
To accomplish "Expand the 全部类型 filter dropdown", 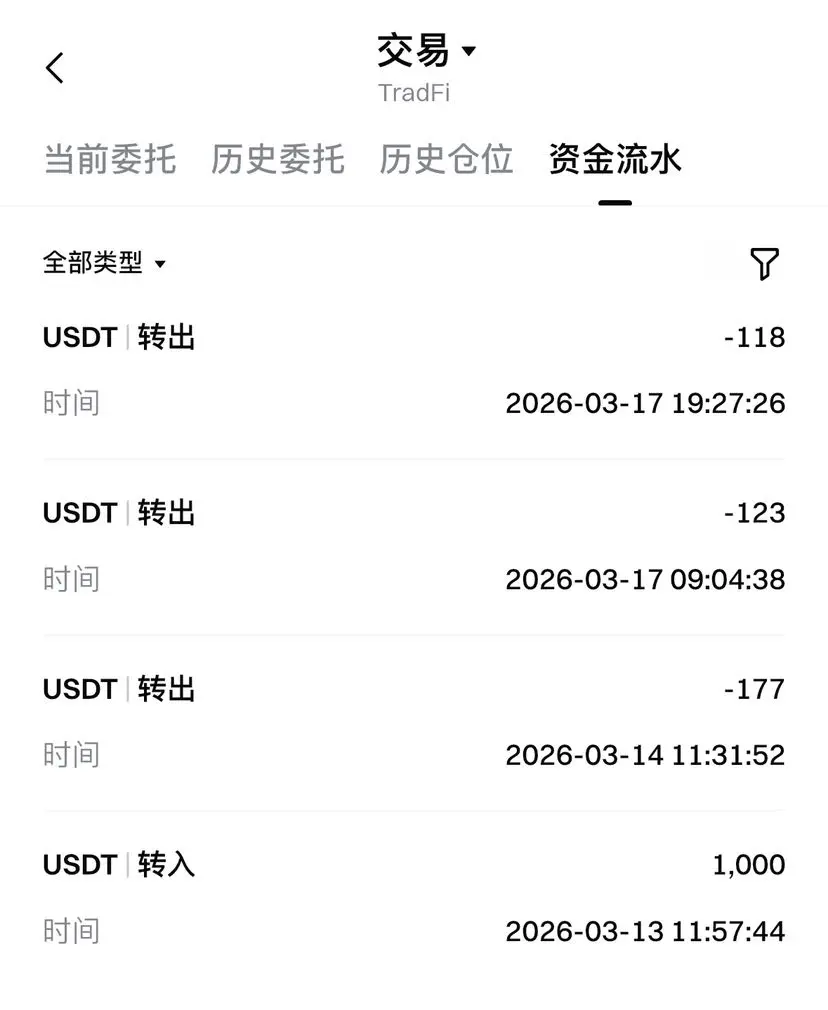I will [104, 263].
